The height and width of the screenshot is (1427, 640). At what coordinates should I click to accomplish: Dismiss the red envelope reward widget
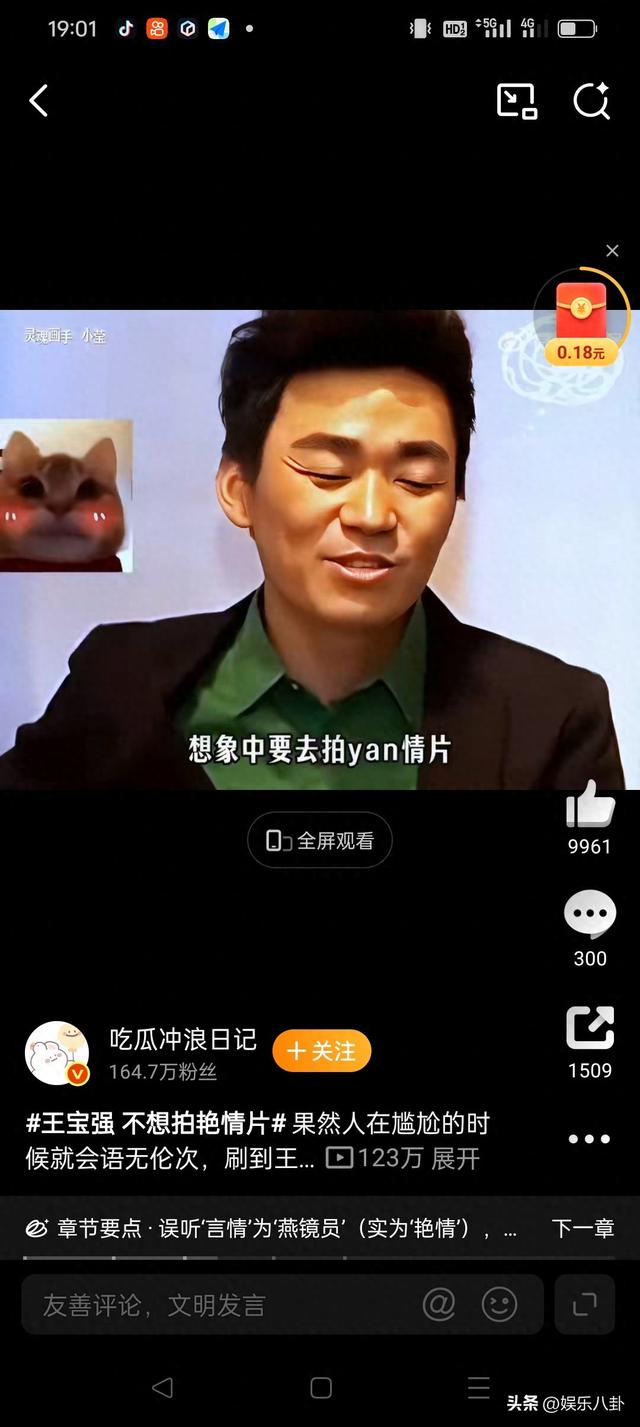coord(613,251)
